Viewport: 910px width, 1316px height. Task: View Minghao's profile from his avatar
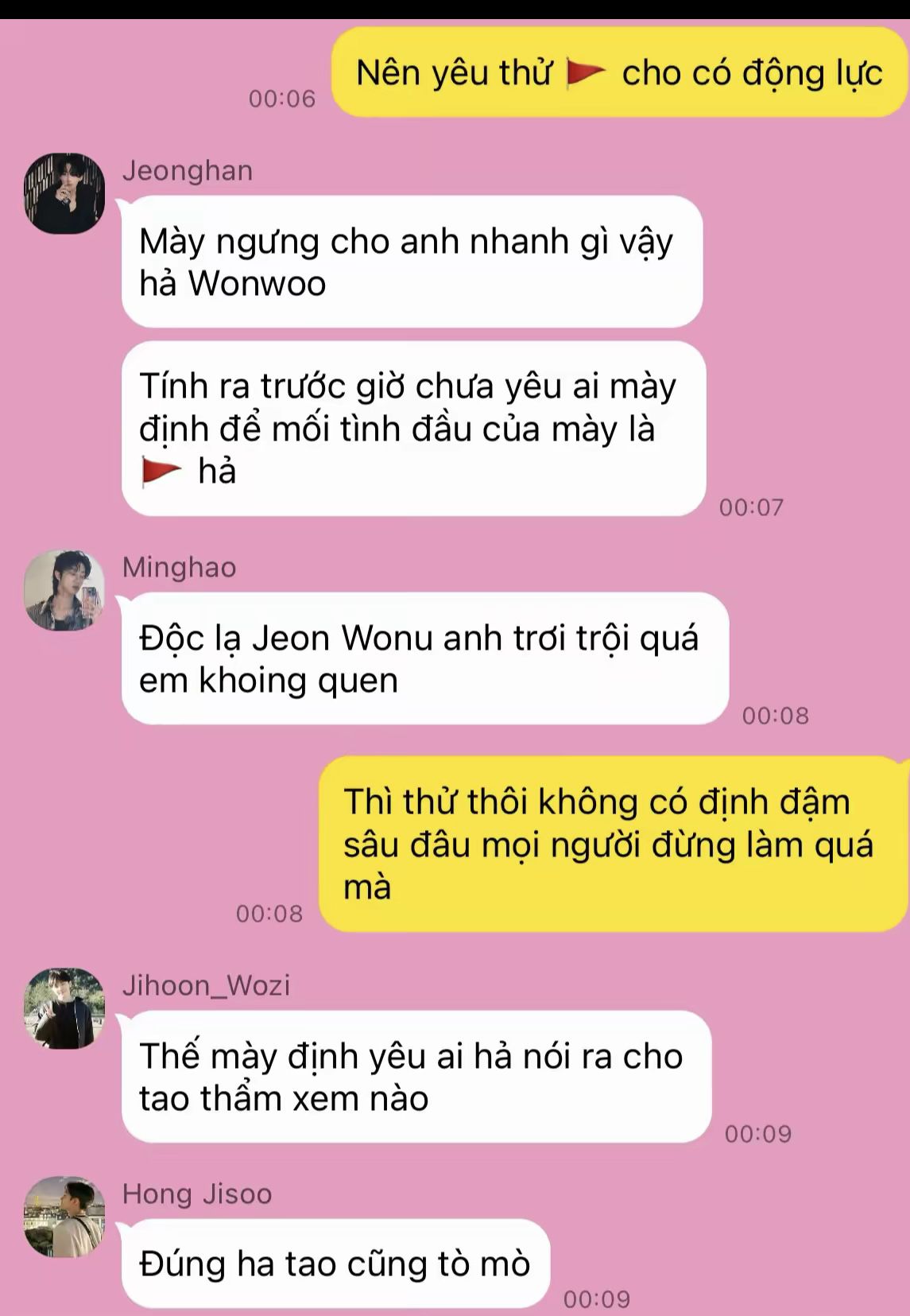tap(64, 590)
